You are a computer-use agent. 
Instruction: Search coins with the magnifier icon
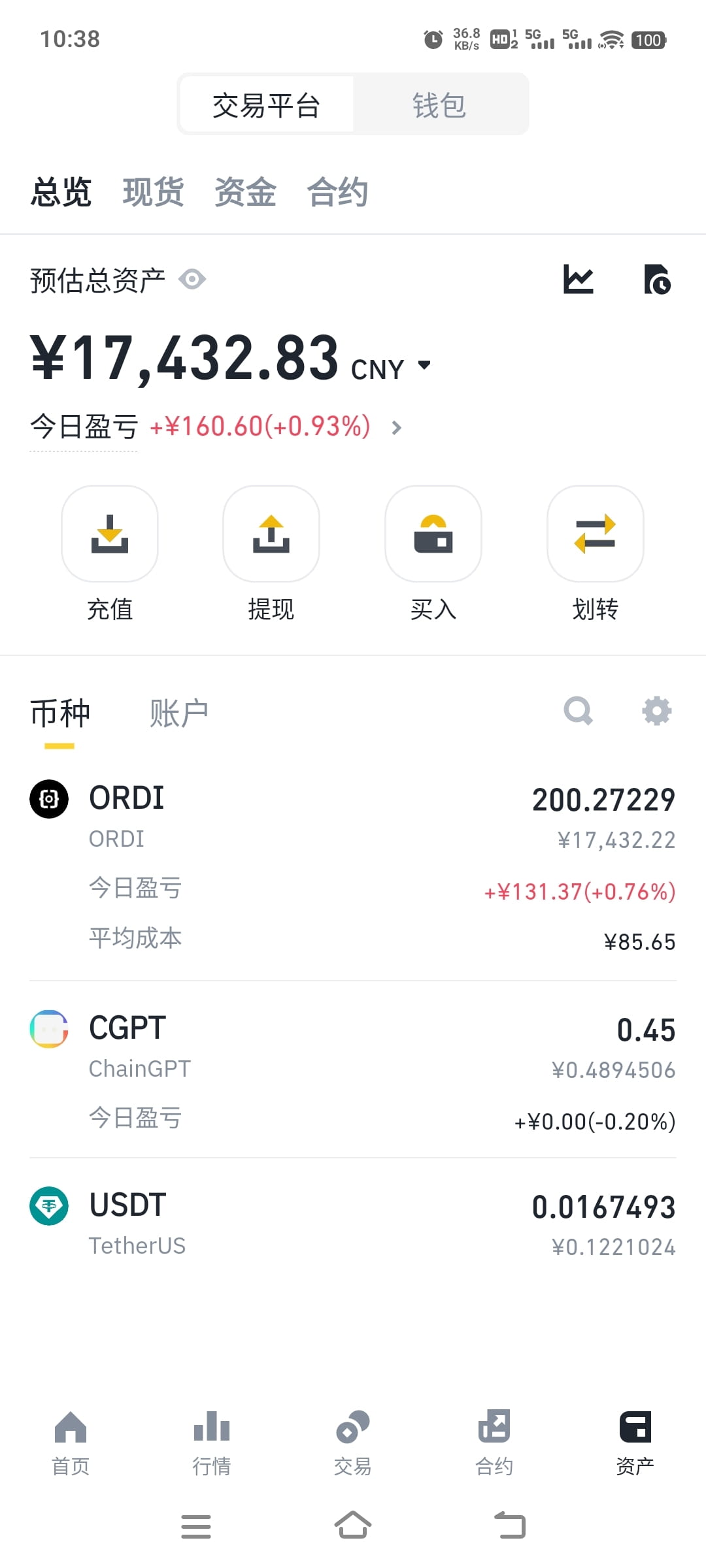[579, 711]
